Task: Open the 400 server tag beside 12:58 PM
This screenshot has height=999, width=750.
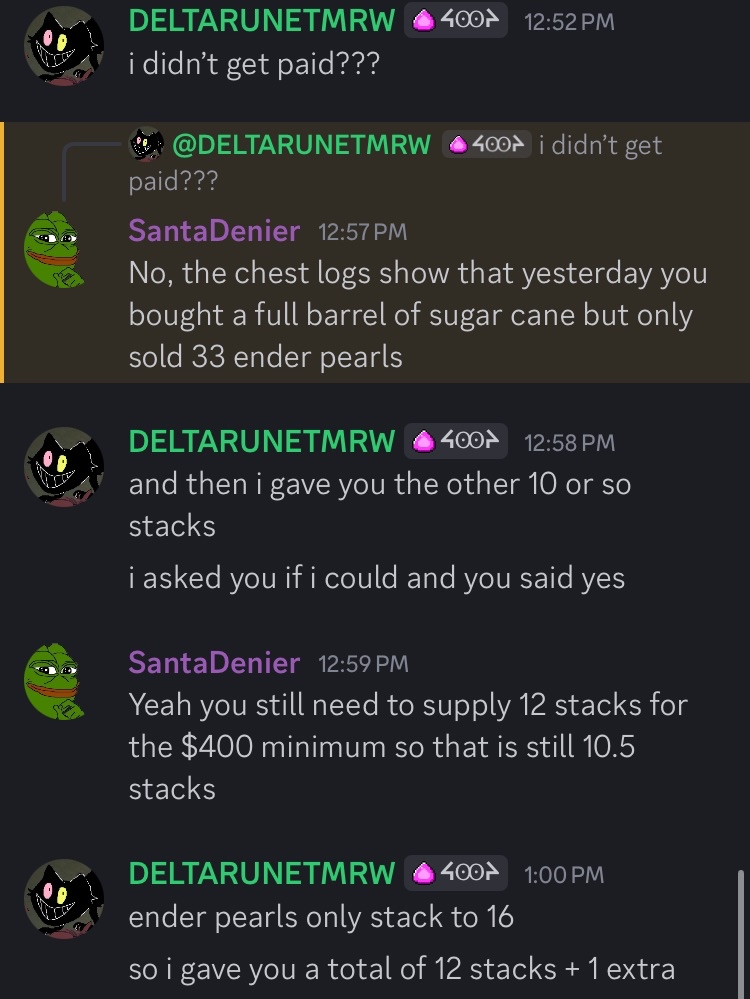Action: pos(458,441)
